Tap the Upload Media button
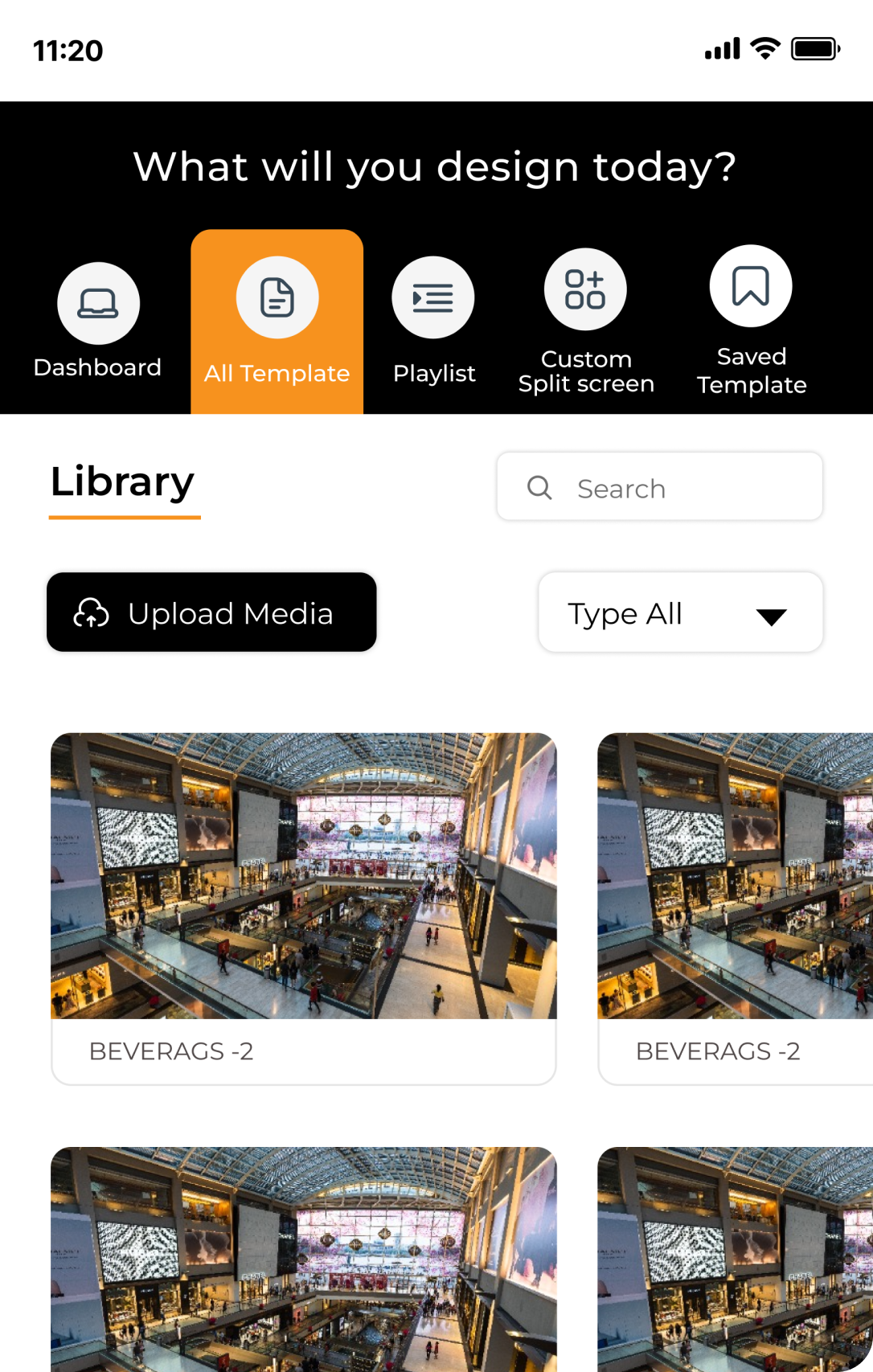The width and height of the screenshot is (873, 1372). [211, 612]
